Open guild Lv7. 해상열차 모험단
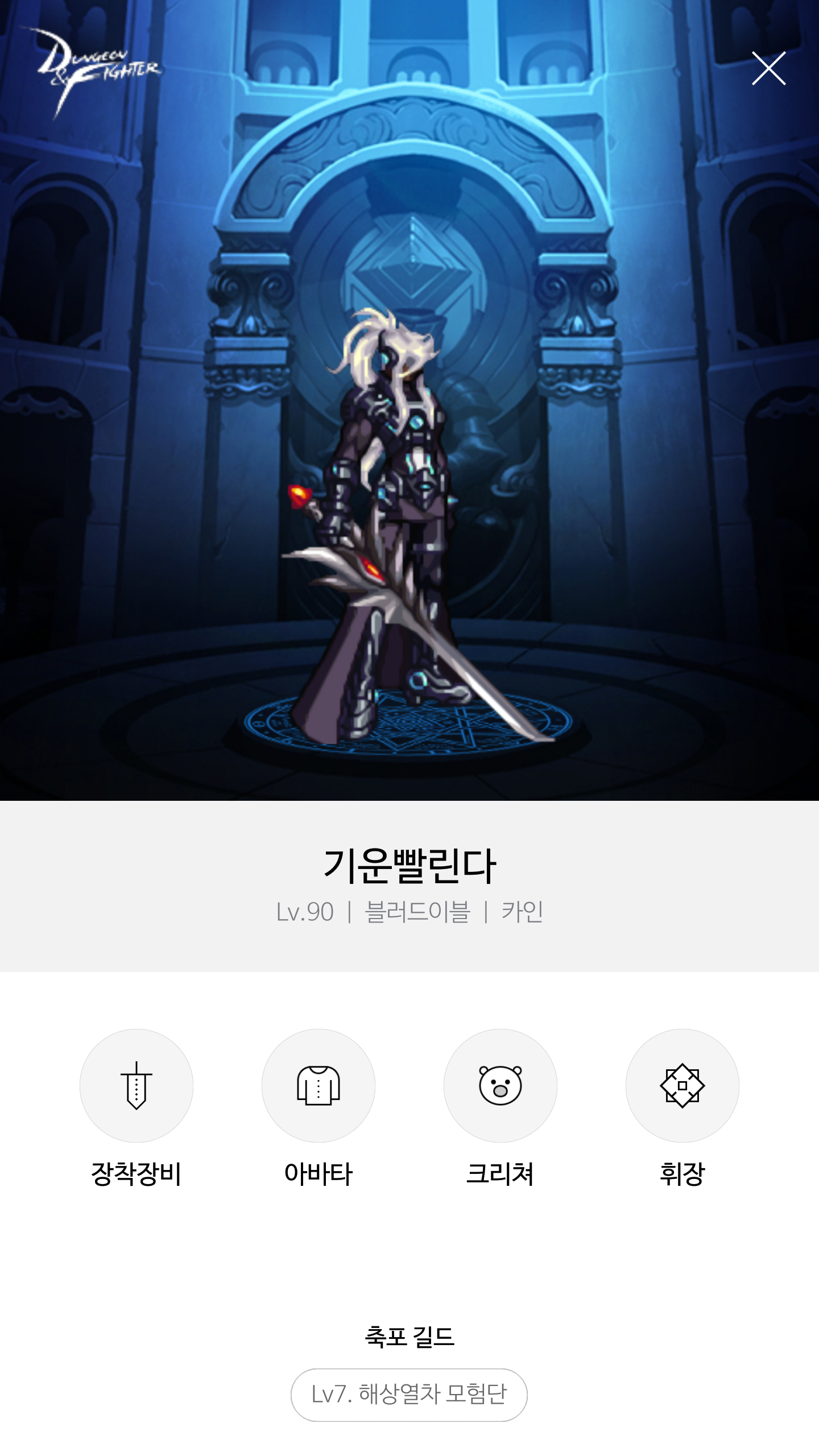 409,1395
